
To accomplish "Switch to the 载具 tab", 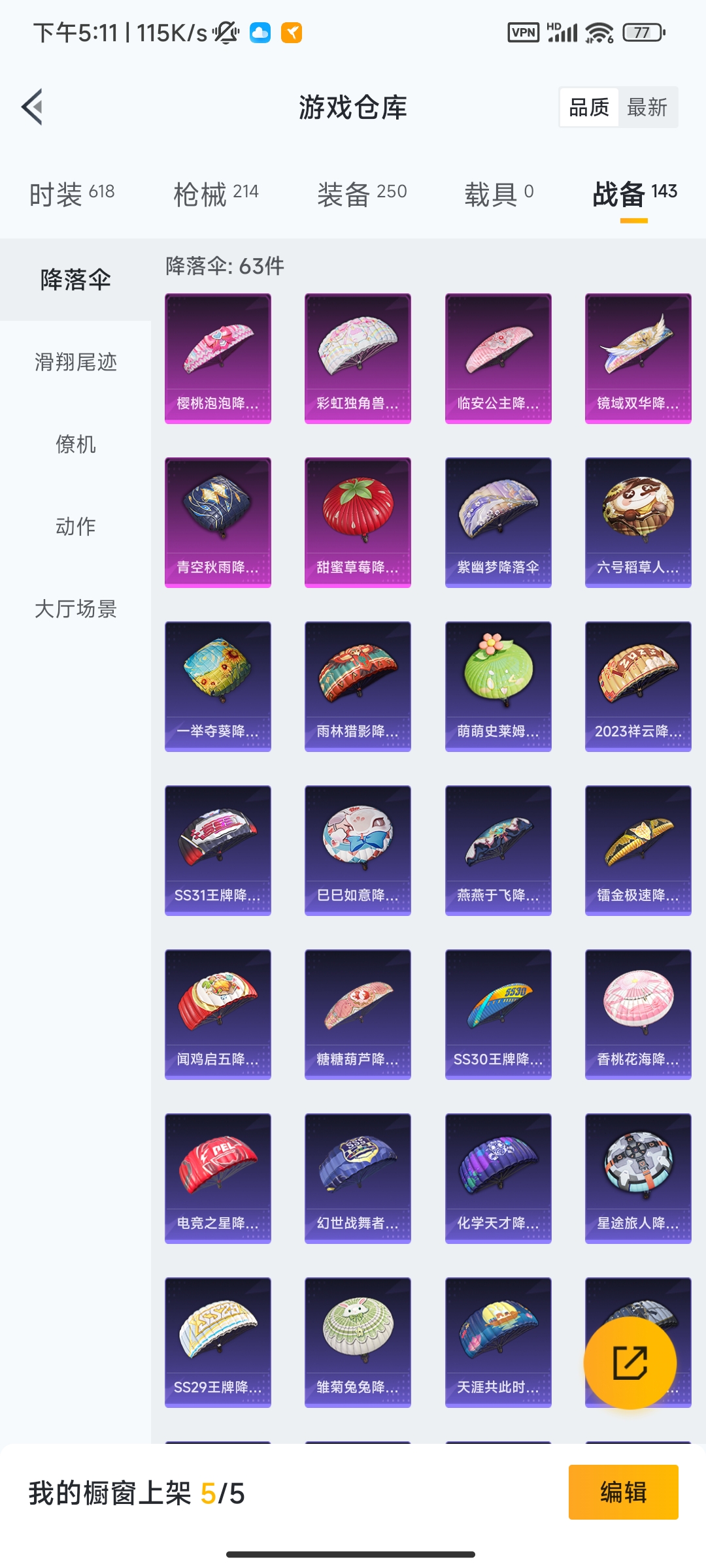I will coord(499,193).
